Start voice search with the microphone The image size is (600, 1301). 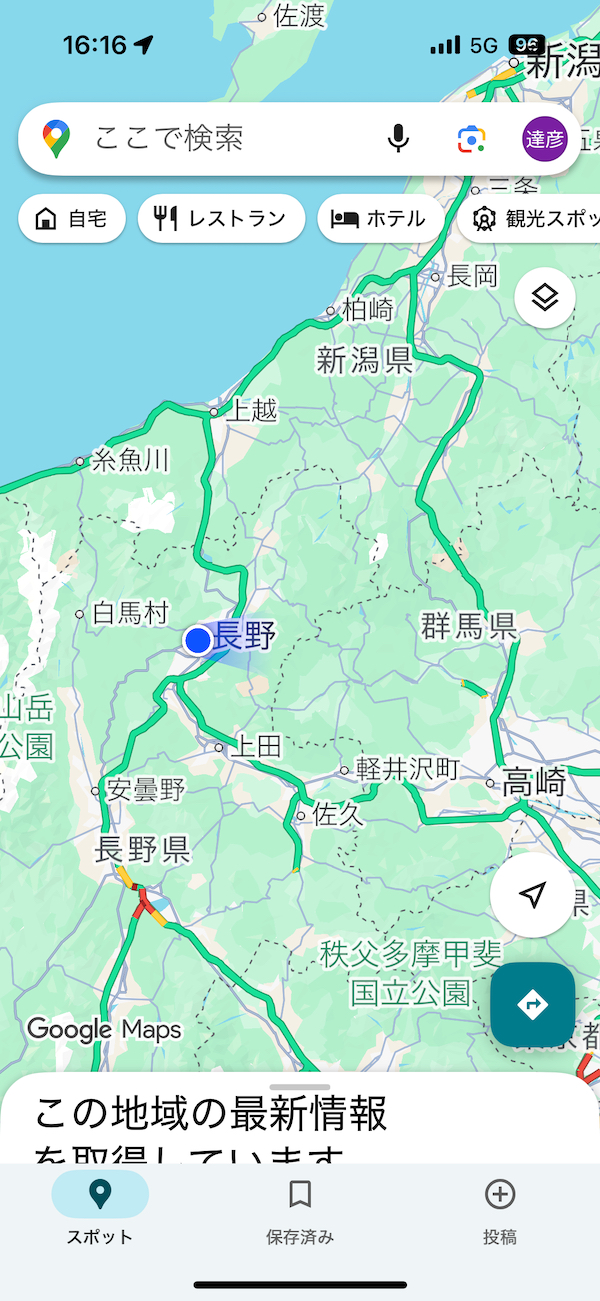coord(398,138)
